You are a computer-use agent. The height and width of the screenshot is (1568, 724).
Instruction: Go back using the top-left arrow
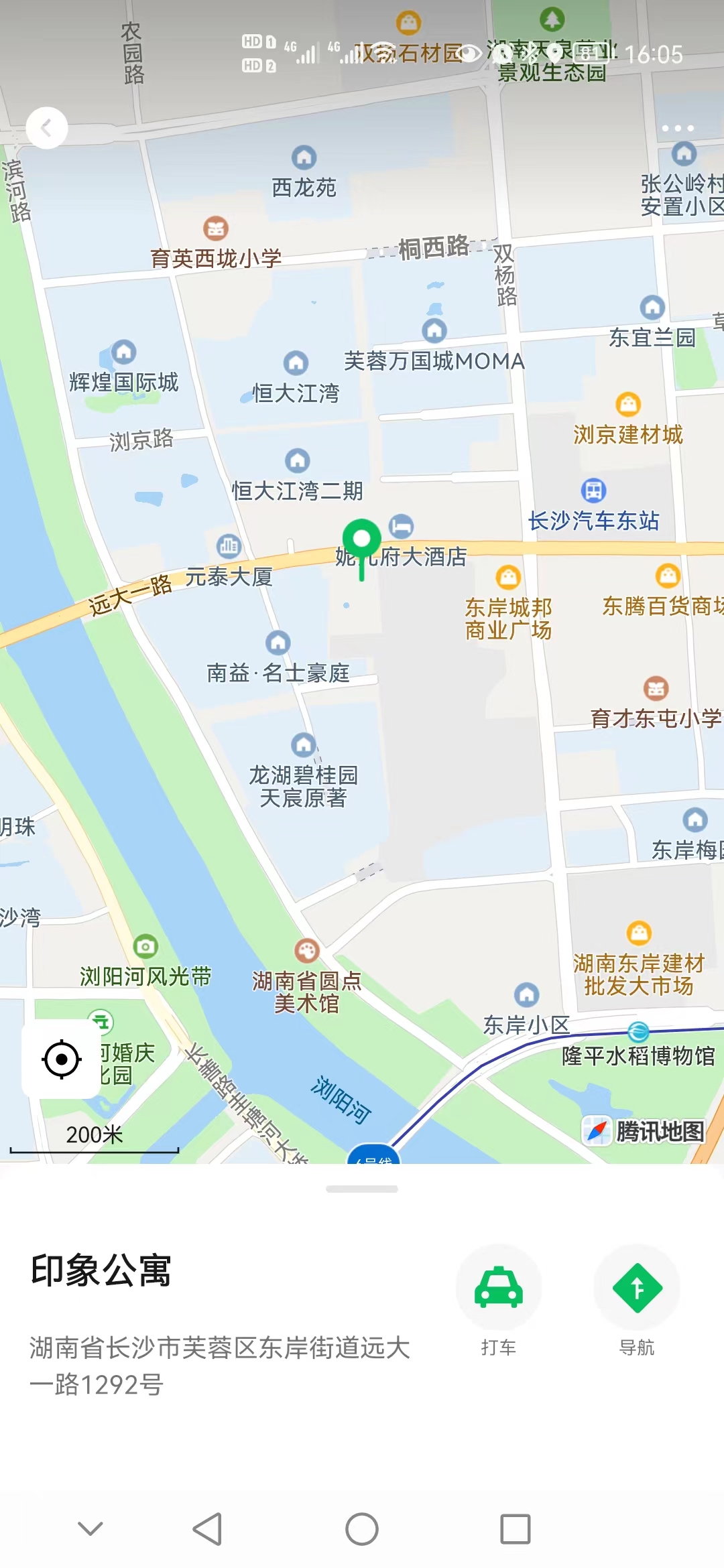click(x=47, y=127)
